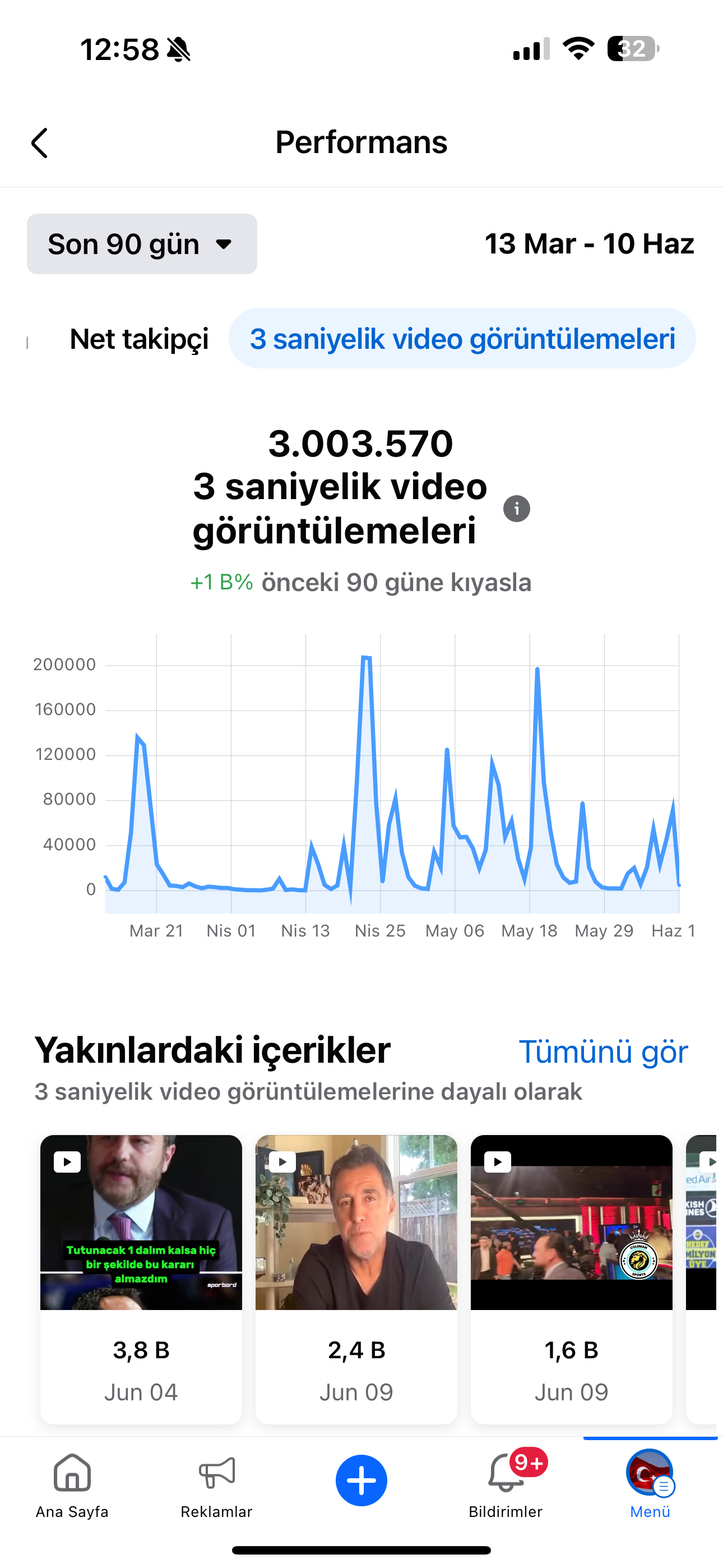Open the Tümünü gör link
Screen dimensions: 723x1568
point(603,1051)
